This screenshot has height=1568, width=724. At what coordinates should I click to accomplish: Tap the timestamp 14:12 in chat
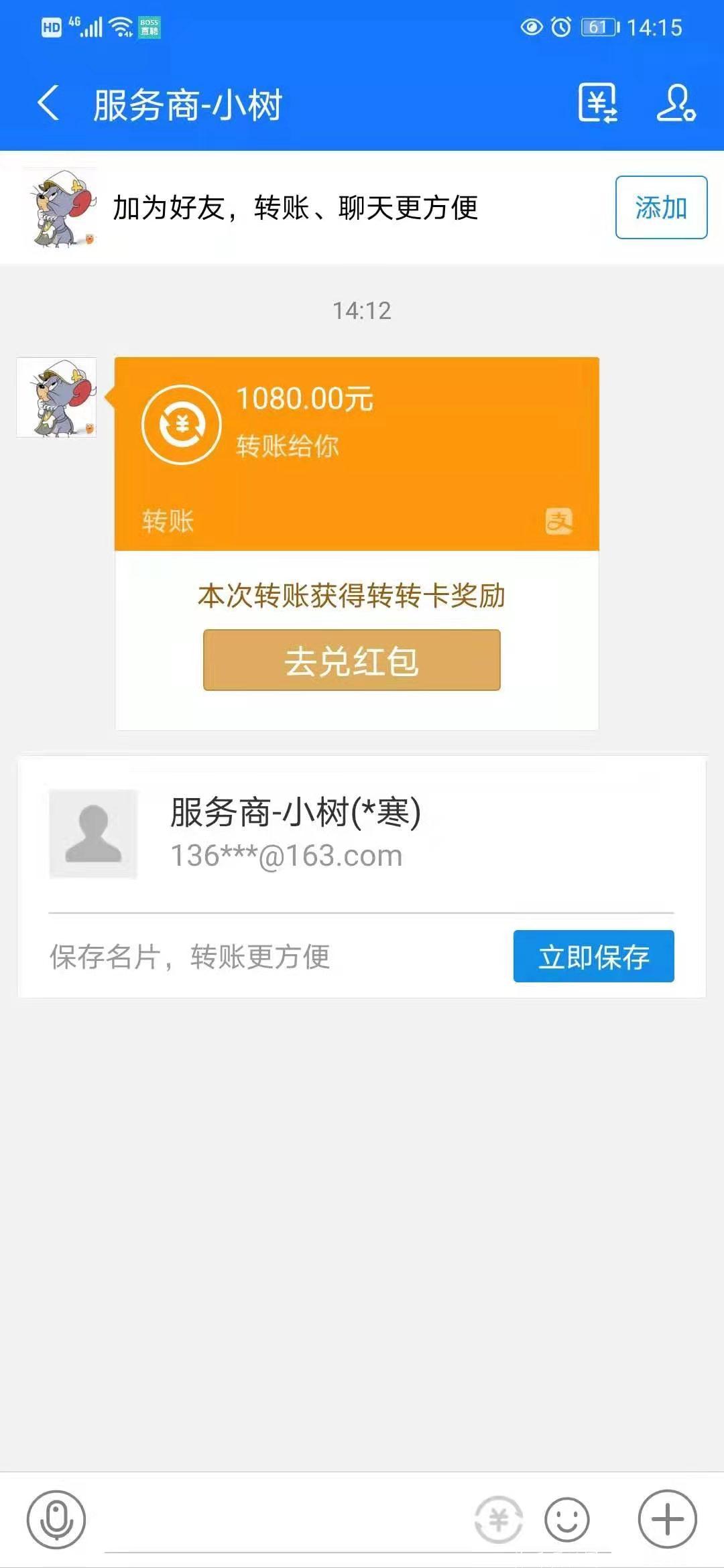pyautogui.click(x=362, y=310)
